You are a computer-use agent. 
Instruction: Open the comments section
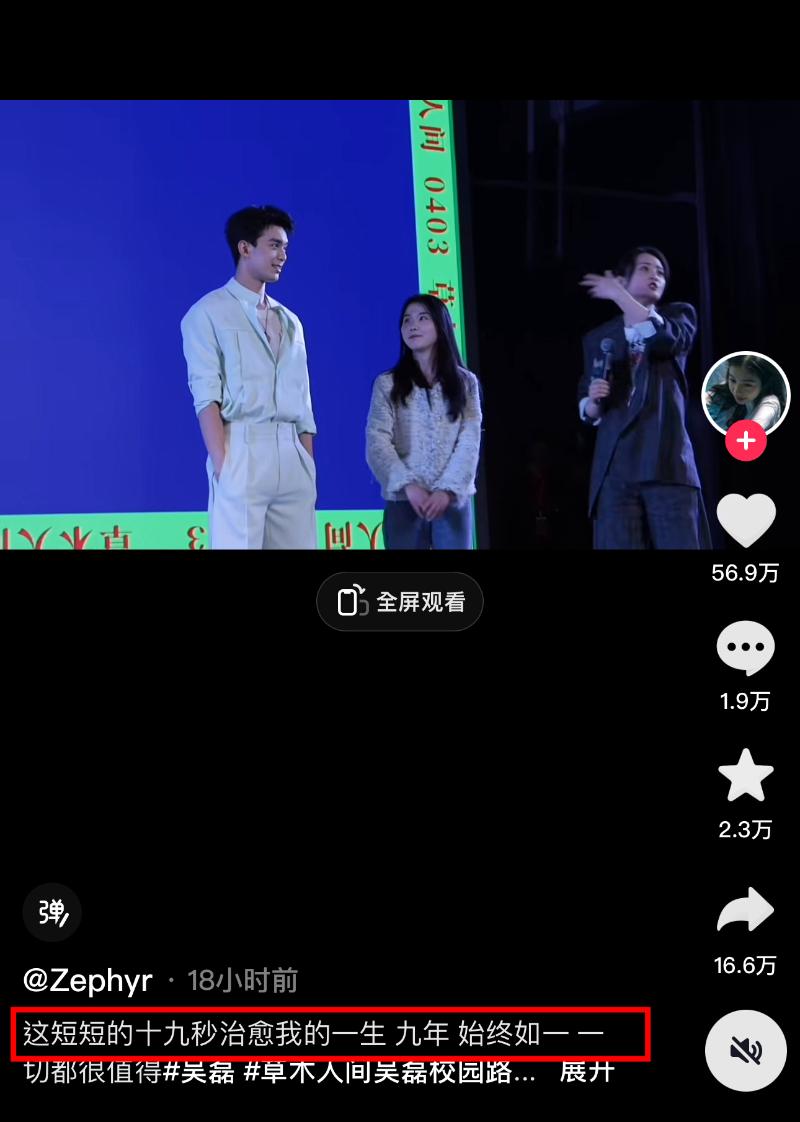point(746,649)
